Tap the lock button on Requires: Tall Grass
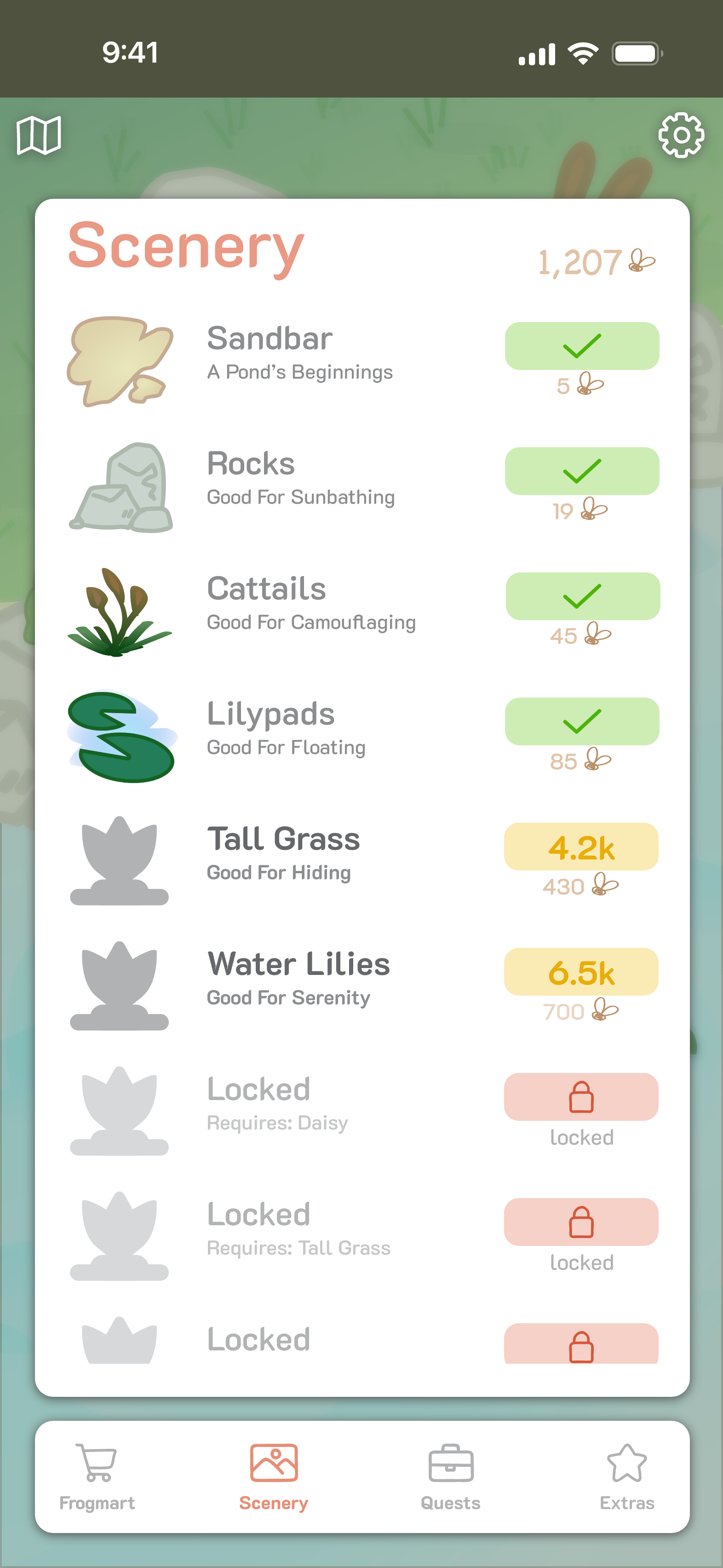Viewport: 723px width, 1568px height. [x=581, y=1222]
